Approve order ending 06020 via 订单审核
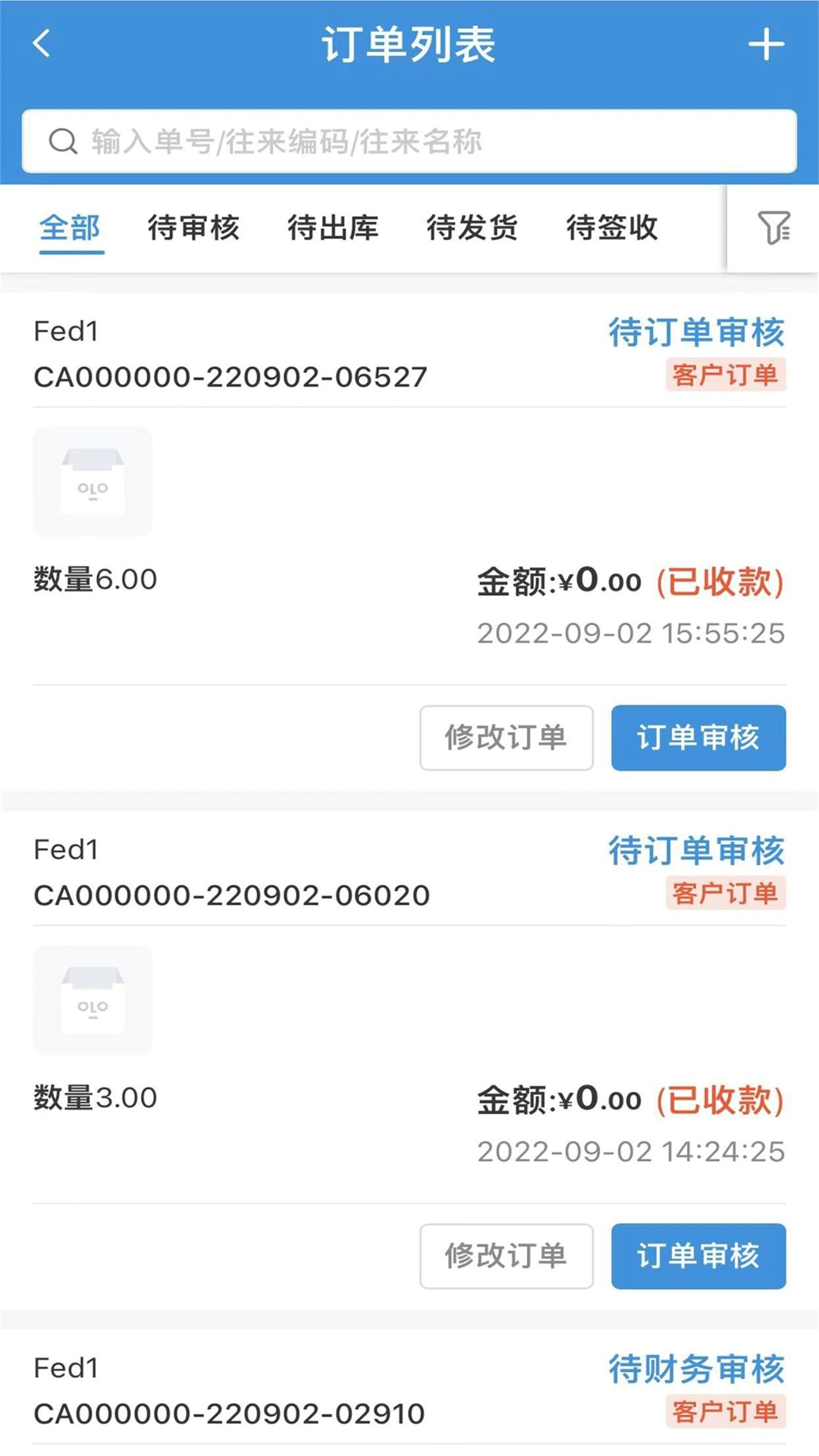 (698, 1256)
